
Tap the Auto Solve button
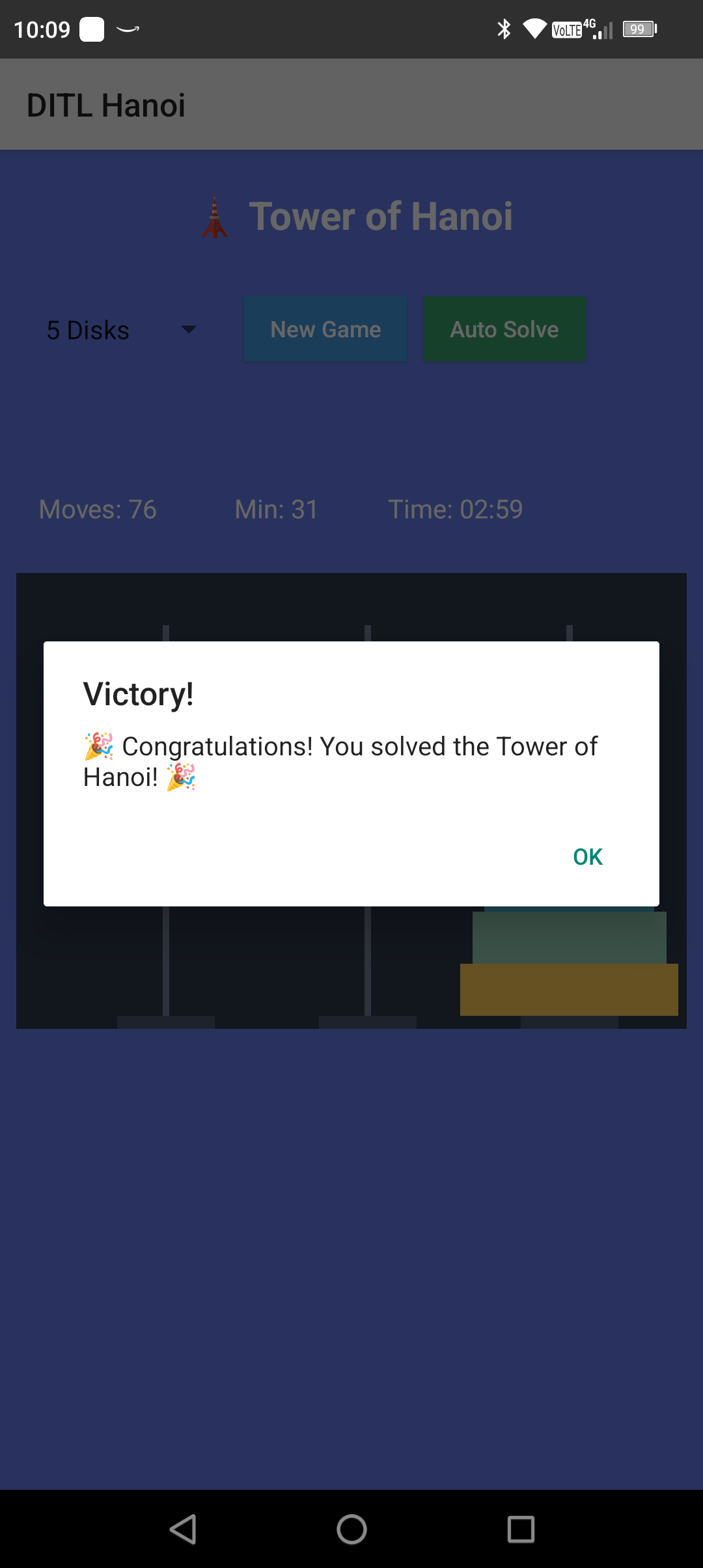504,329
